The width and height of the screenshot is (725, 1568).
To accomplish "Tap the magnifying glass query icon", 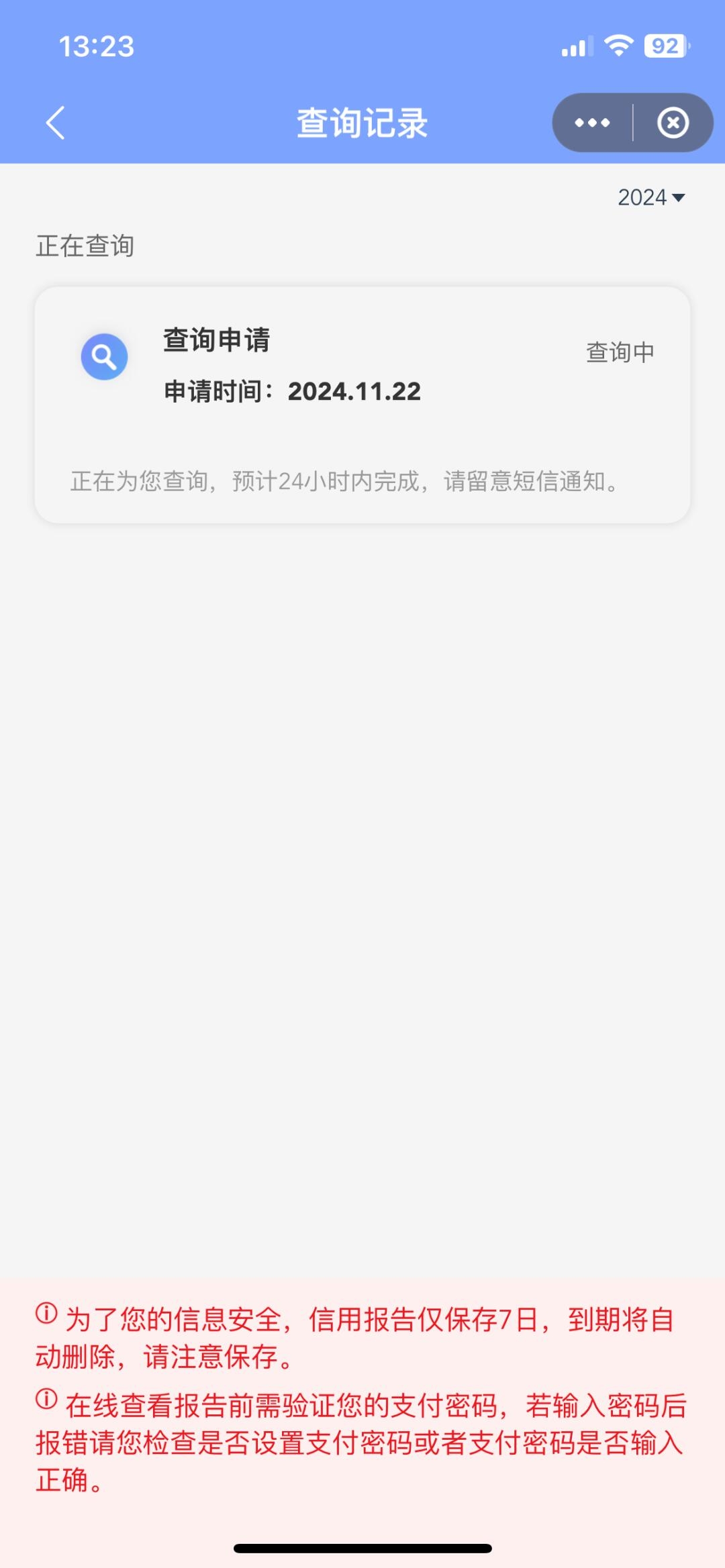I will 104,356.
